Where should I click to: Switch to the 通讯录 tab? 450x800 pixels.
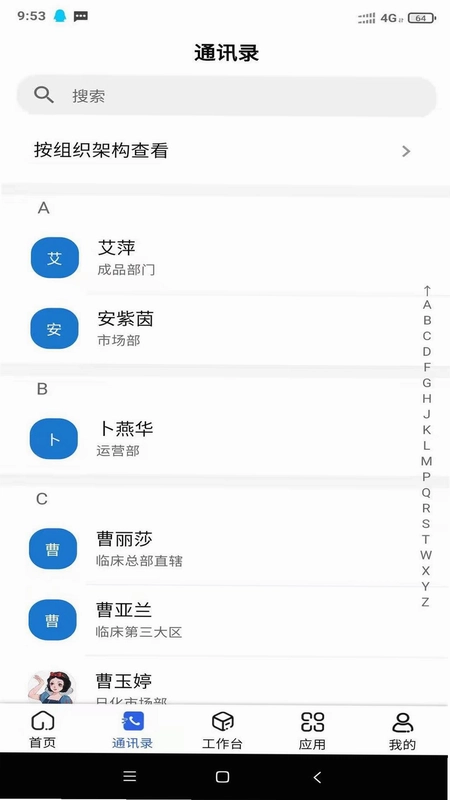[x=133, y=730]
